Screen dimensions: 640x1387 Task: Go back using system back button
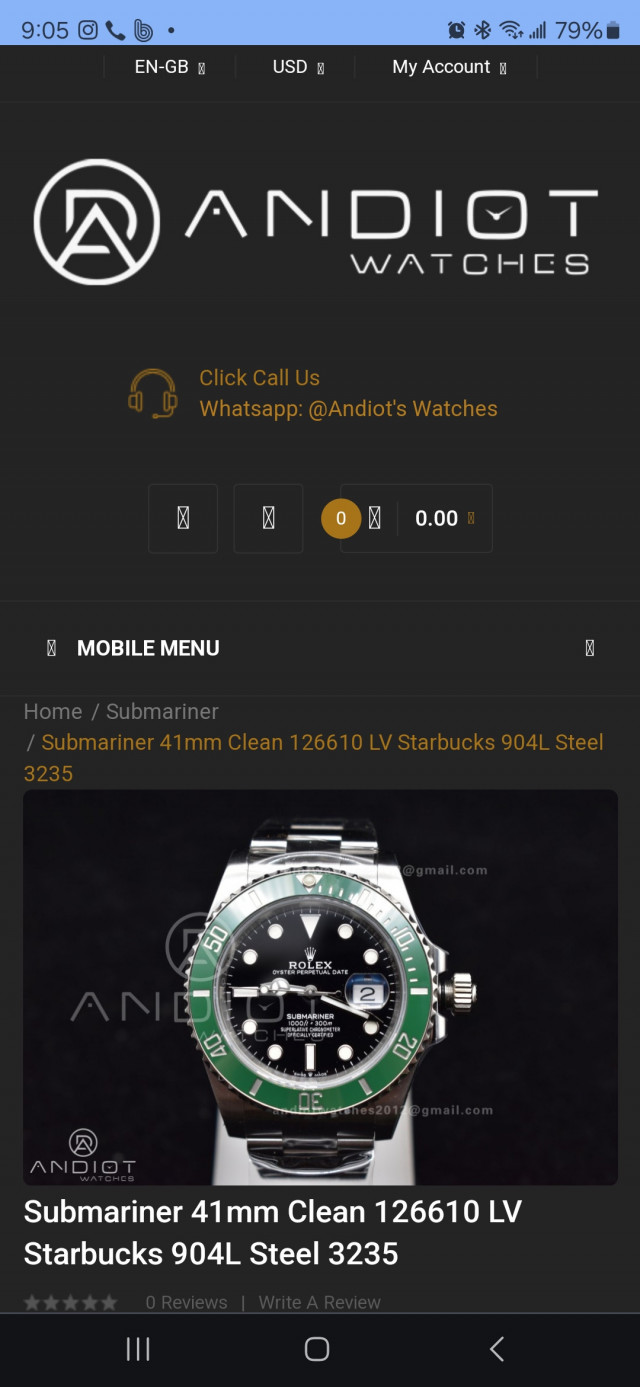tap(497, 1349)
